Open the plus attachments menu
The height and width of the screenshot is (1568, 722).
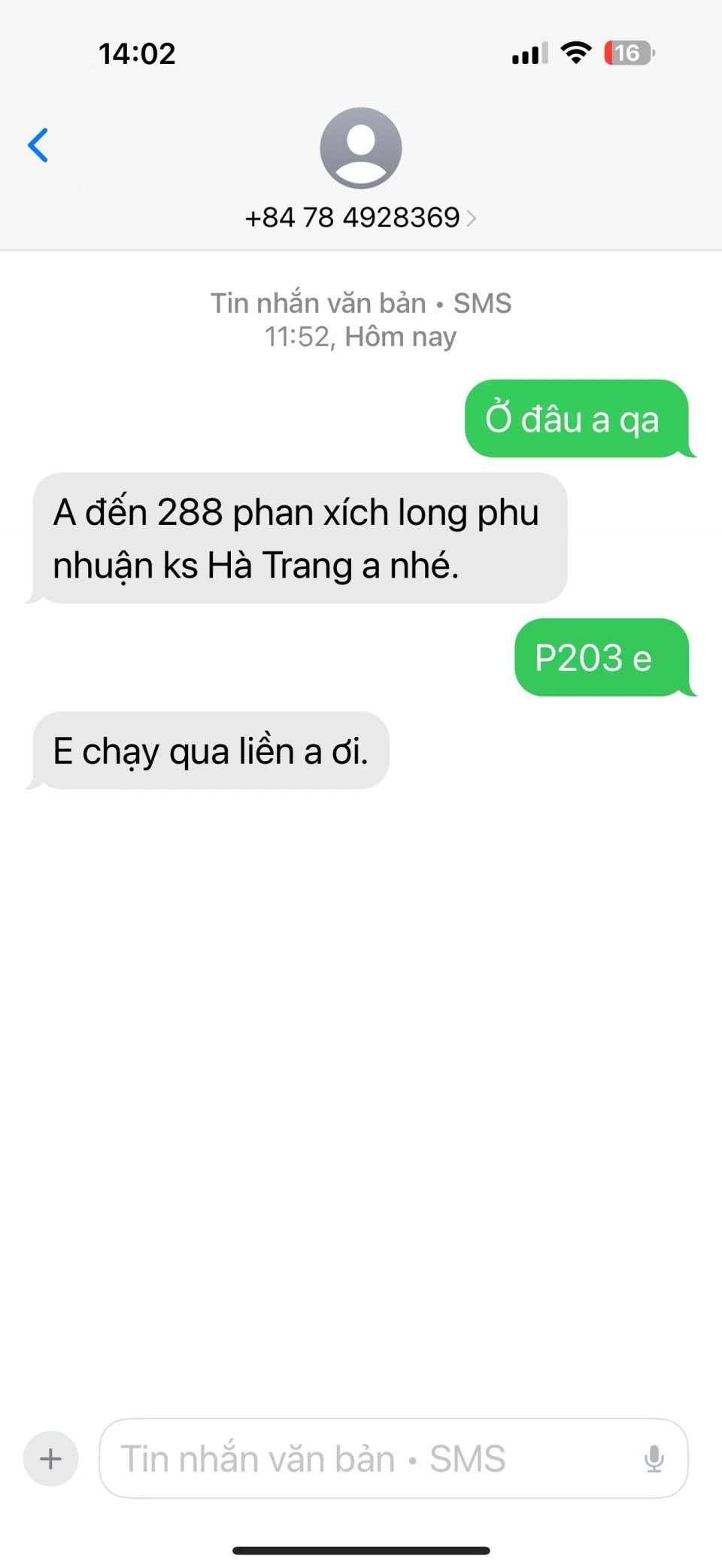(51, 1458)
